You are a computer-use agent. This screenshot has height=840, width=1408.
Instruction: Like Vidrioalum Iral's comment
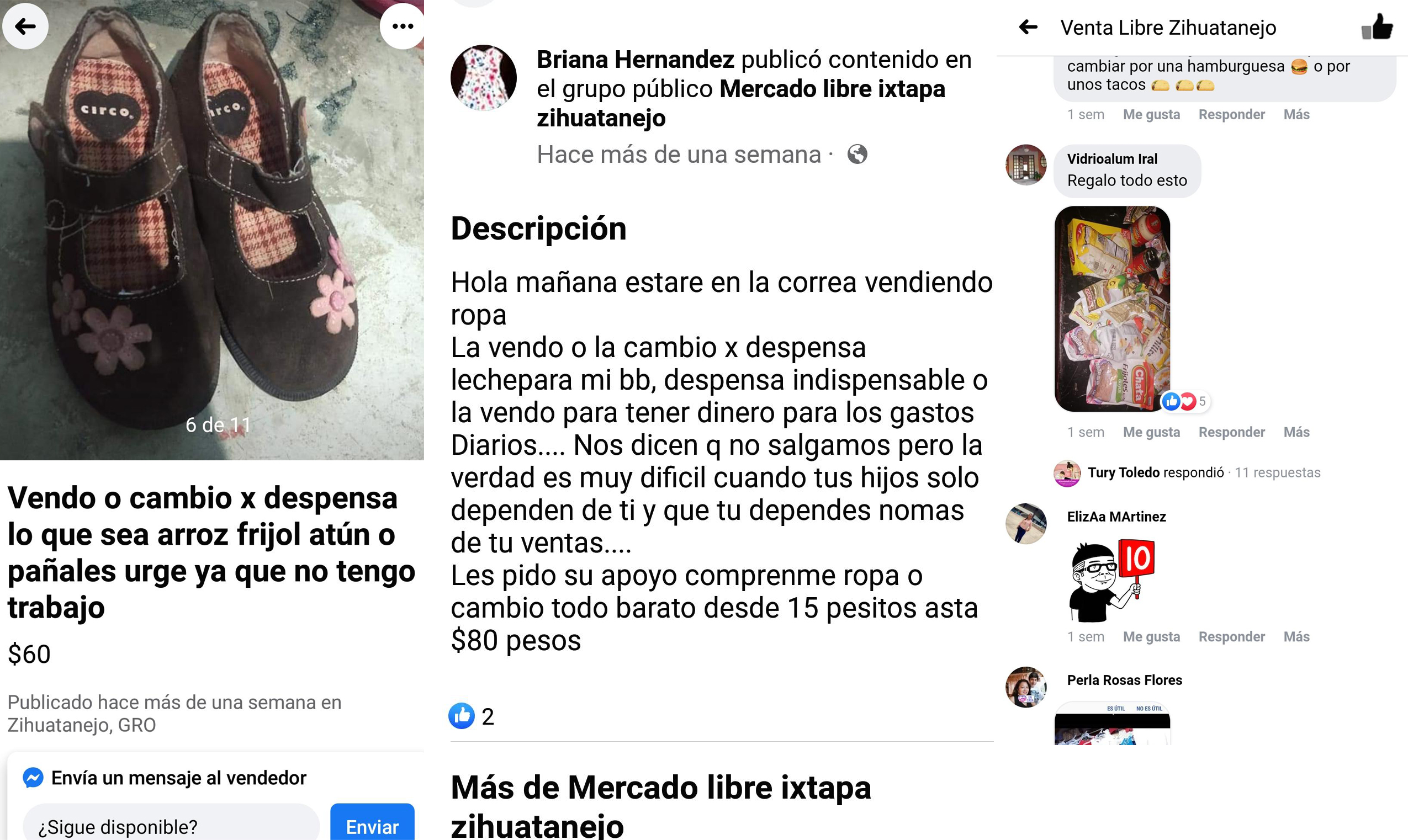coord(1151,432)
